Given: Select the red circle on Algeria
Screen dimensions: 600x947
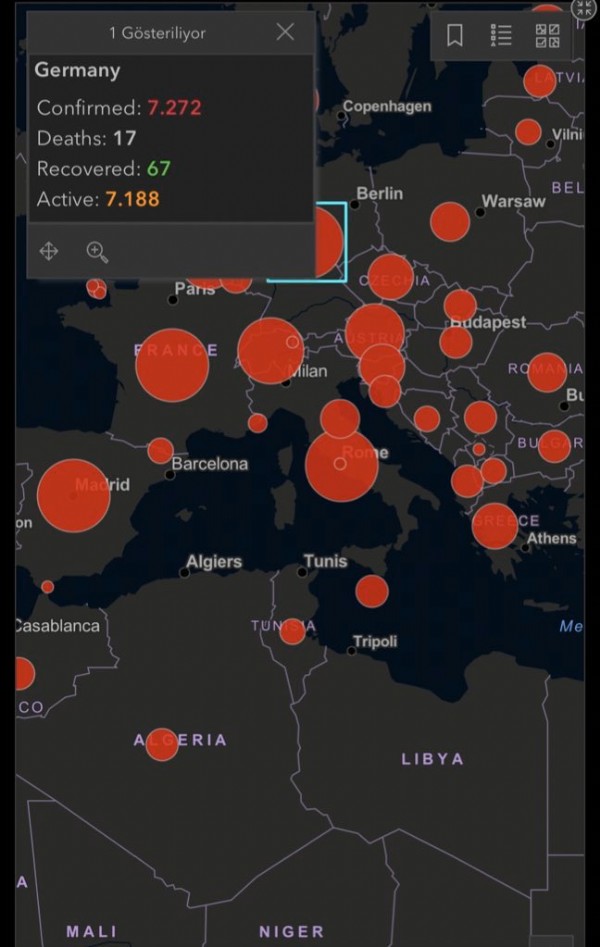Looking at the screenshot, I should click(x=162, y=744).
